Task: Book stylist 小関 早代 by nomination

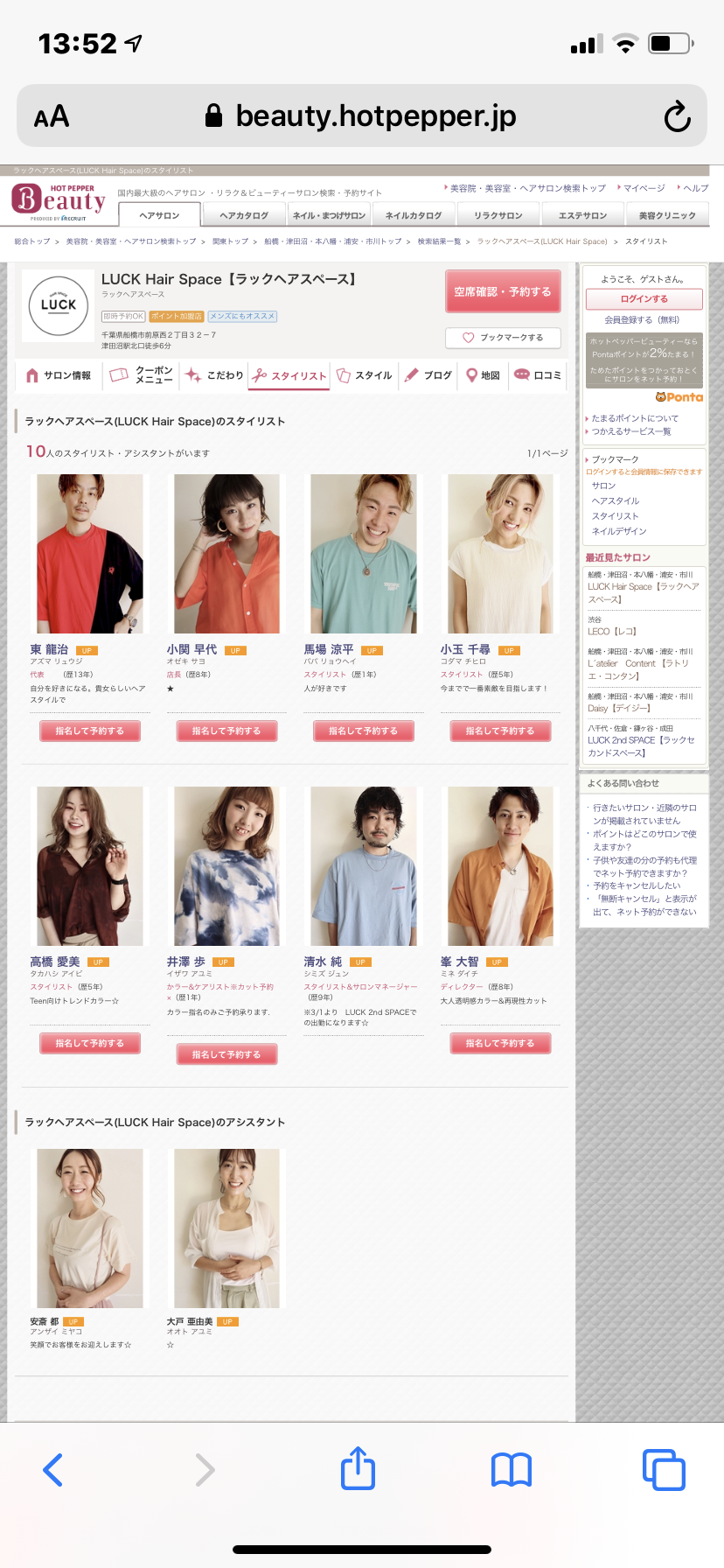Action: [x=226, y=731]
